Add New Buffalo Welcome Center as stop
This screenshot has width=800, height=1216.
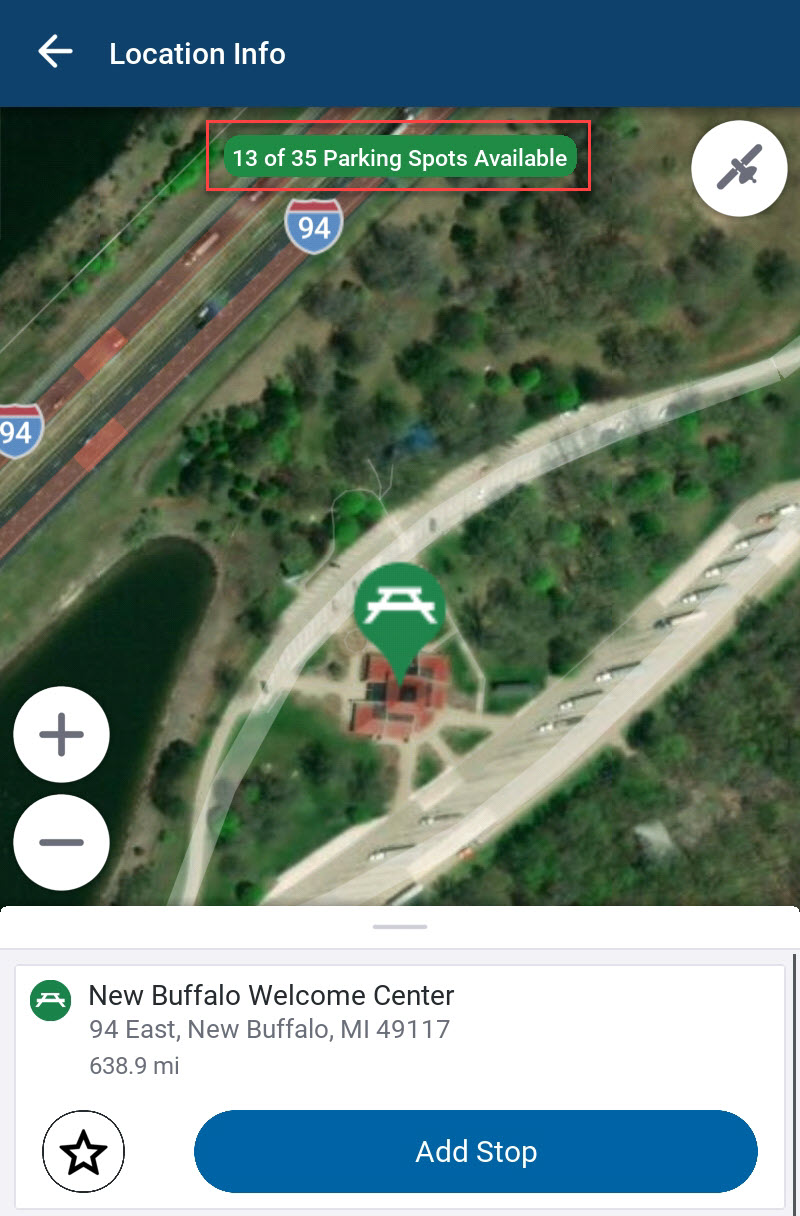pos(476,1152)
